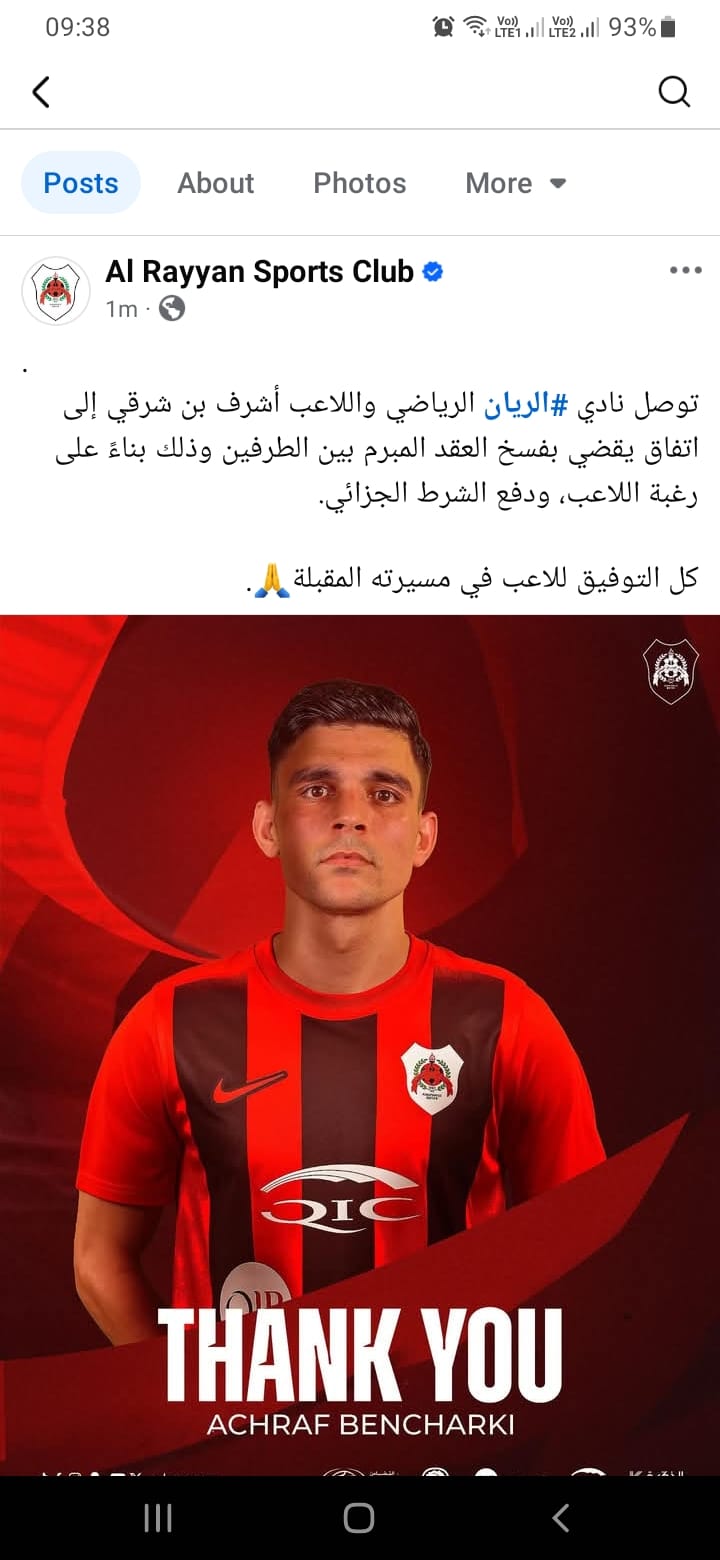The image size is (720, 1560).
Task: Tap the back arrow at top left
Action: tap(40, 91)
